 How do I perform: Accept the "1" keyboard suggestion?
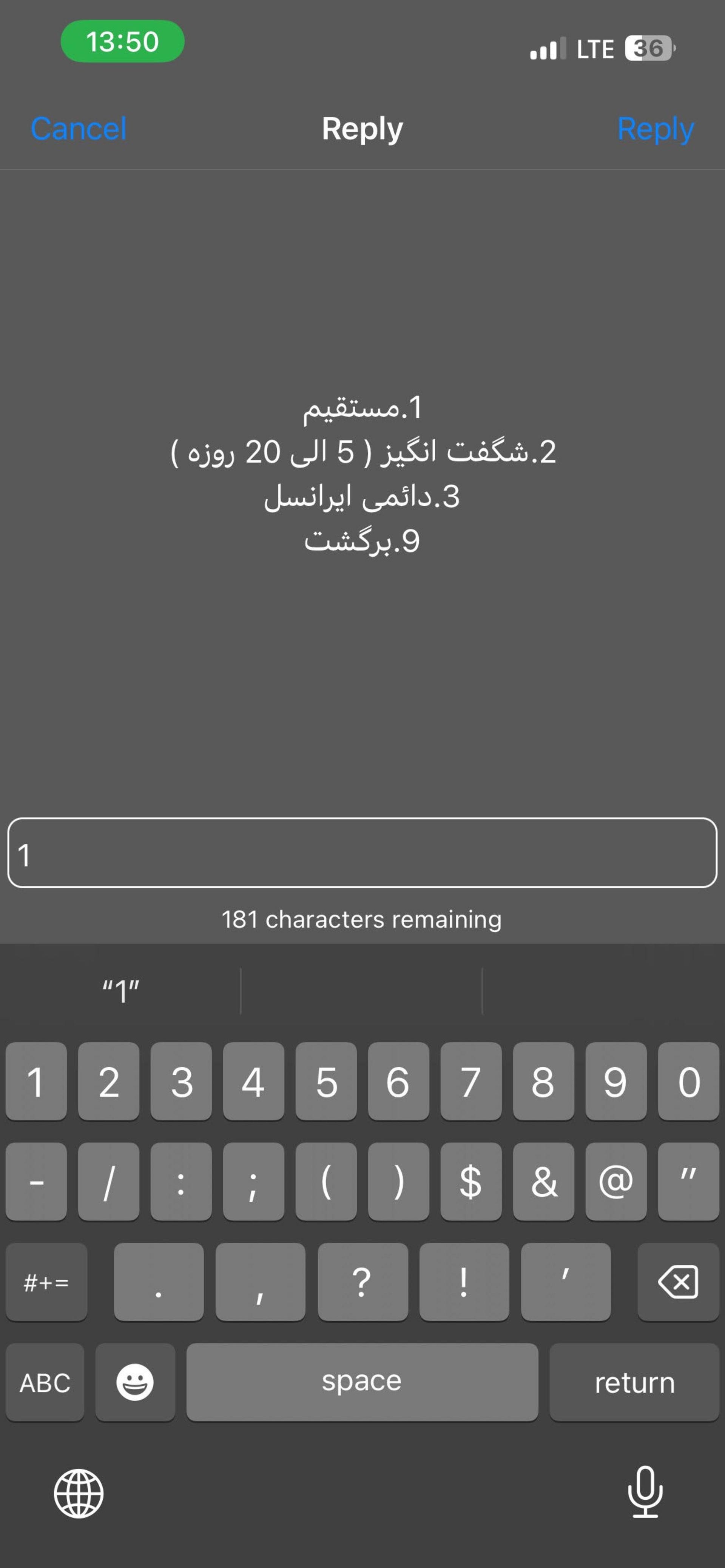click(120, 991)
